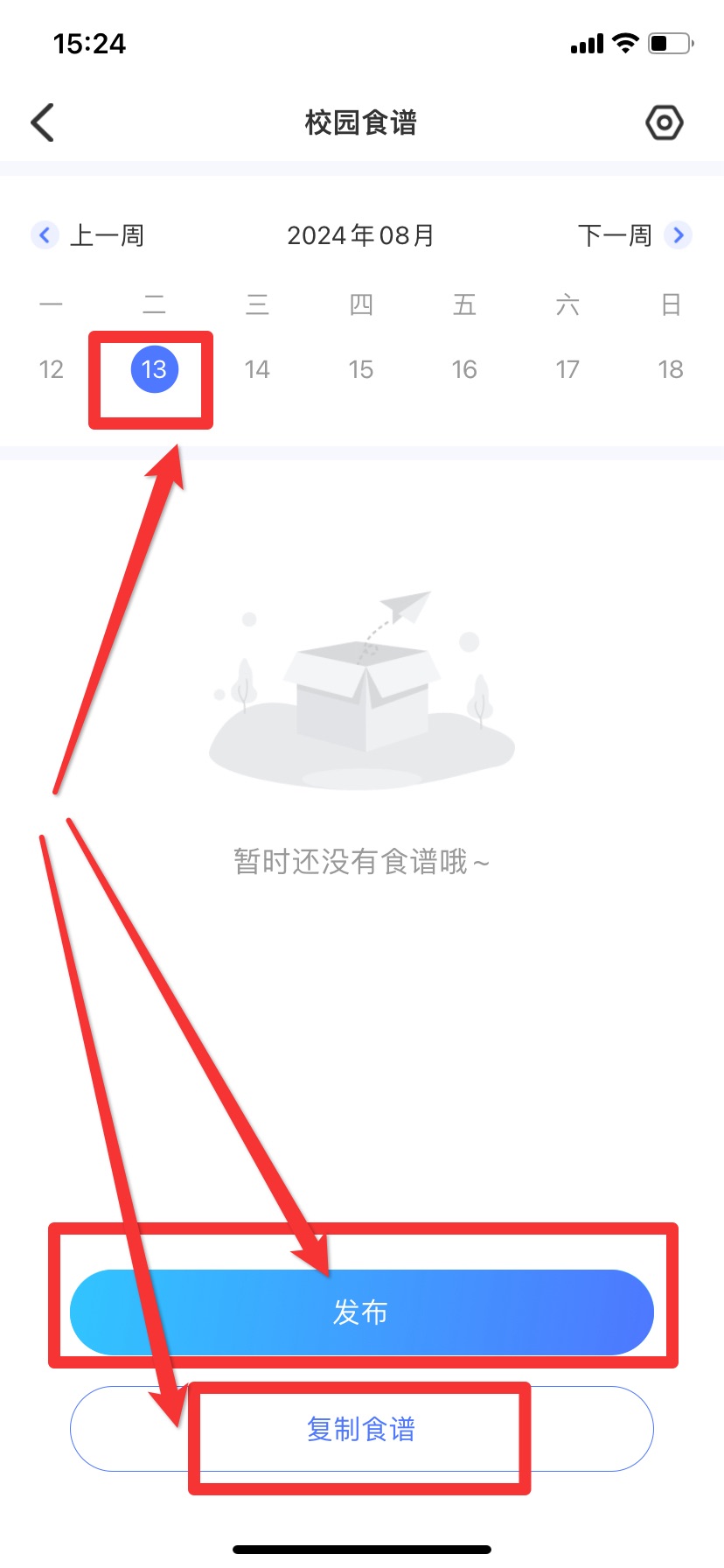Go back from the 校园食谱 page
The image size is (724, 1568).
click(x=43, y=122)
